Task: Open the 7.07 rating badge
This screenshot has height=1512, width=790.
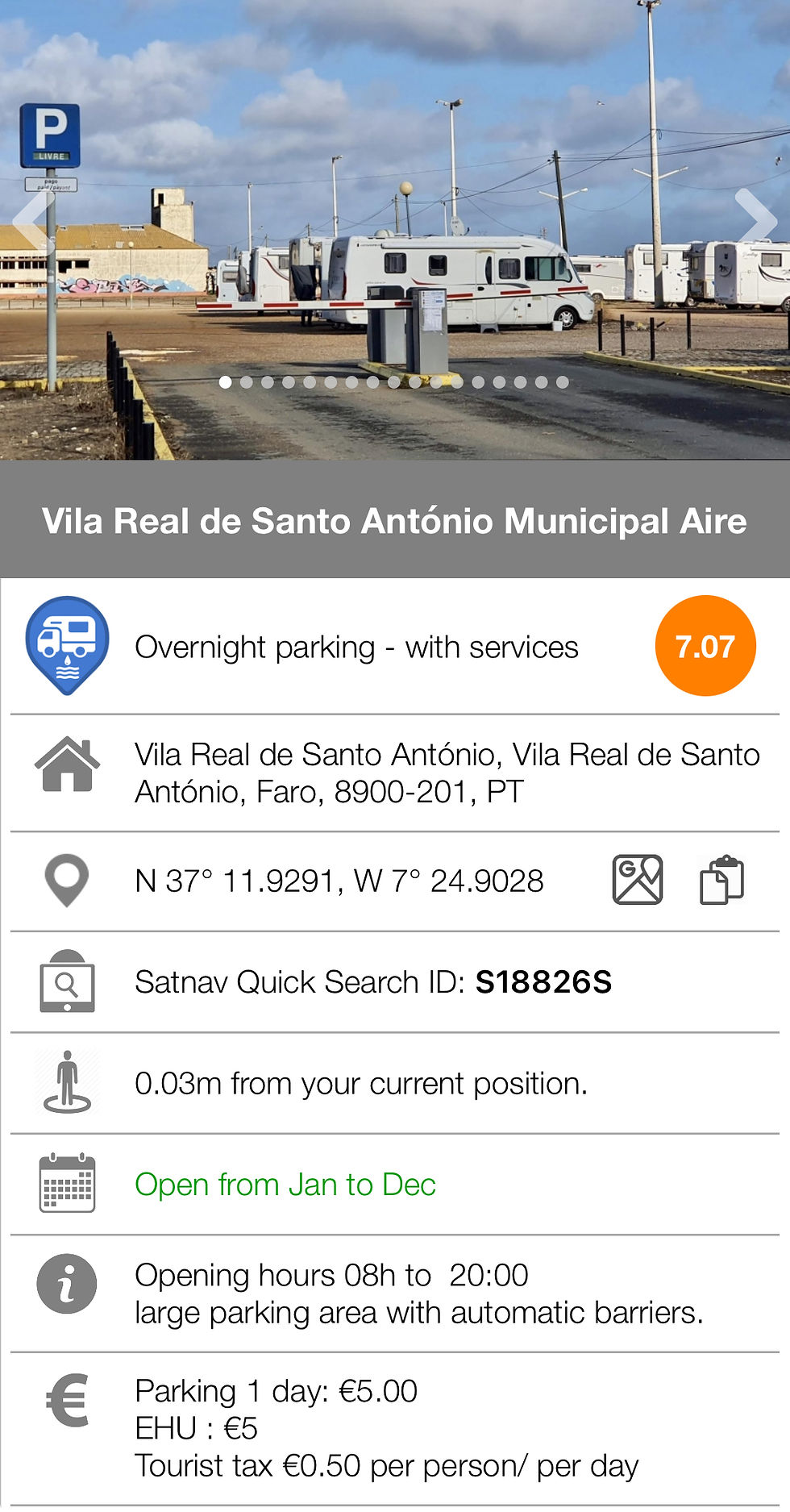Action: (x=705, y=646)
